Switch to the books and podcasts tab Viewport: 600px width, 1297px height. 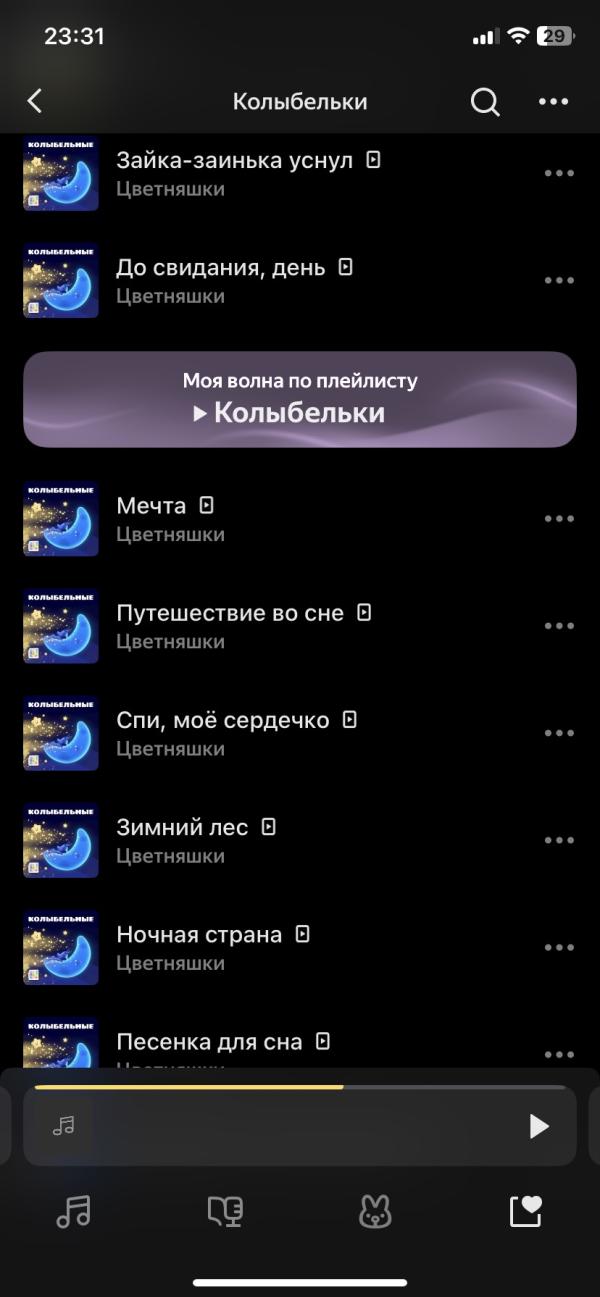coord(225,1211)
